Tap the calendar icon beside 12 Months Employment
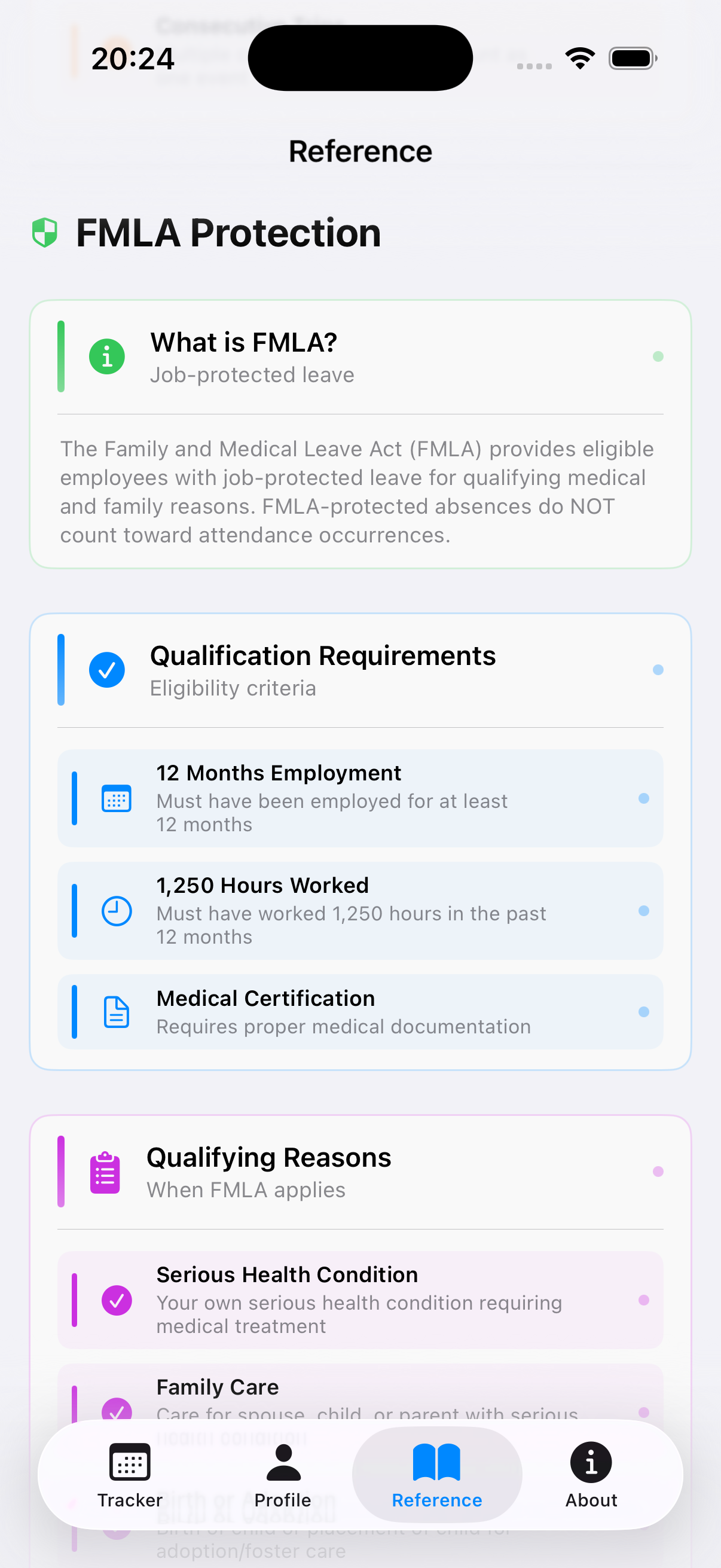This screenshot has height=1568, width=721. coord(115,799)
